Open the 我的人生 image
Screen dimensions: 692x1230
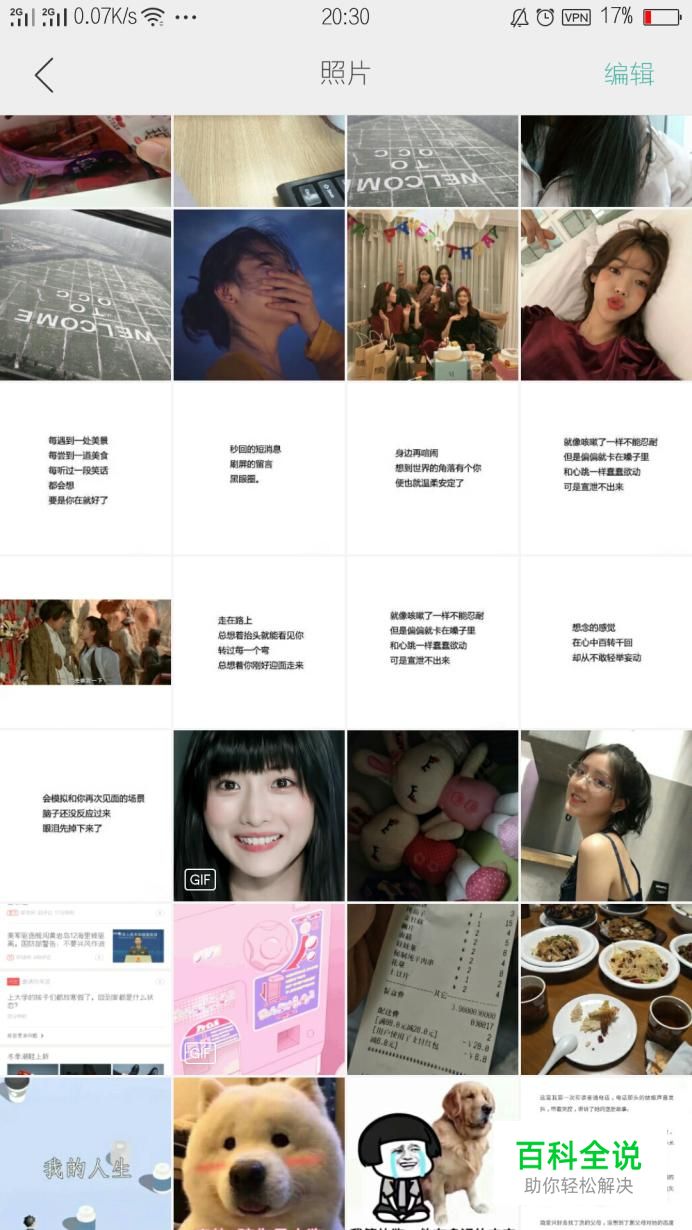[85, 1154]
